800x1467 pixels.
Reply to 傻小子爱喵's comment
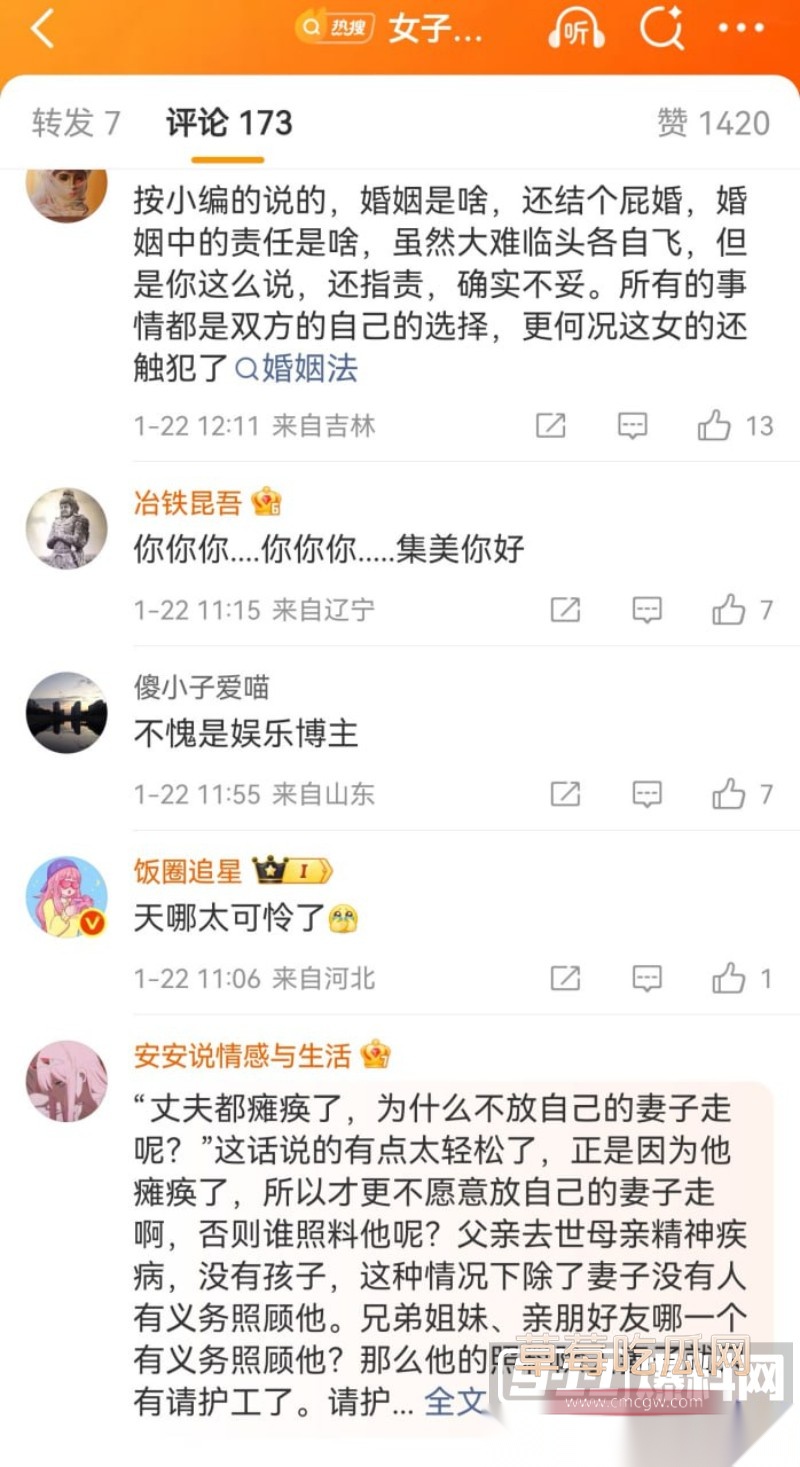tap(647, 794)
